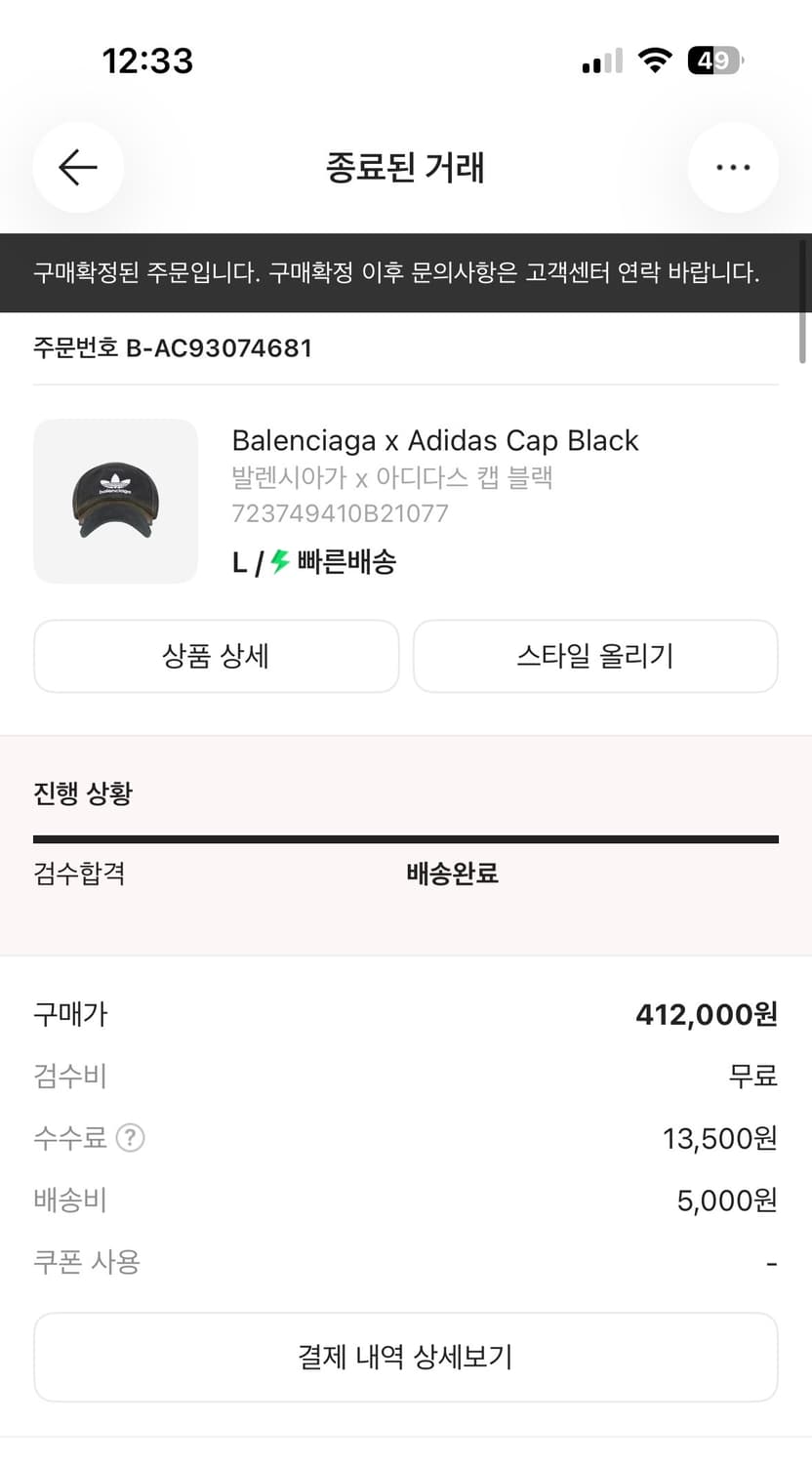Tap the Wi-Fi icon in status bar
The image size is (812, 1464).
(654, 61)
